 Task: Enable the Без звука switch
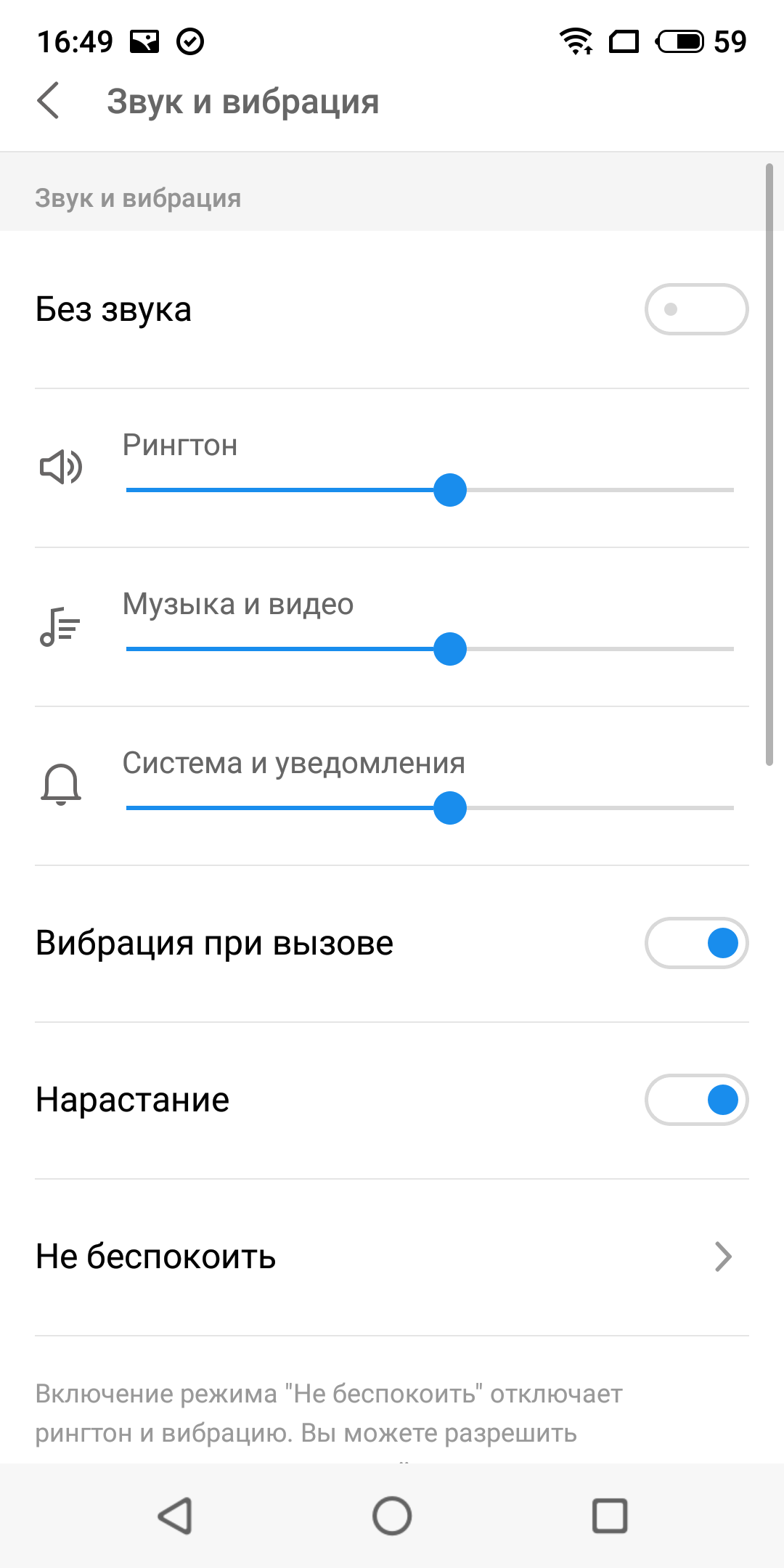point(695,309)
